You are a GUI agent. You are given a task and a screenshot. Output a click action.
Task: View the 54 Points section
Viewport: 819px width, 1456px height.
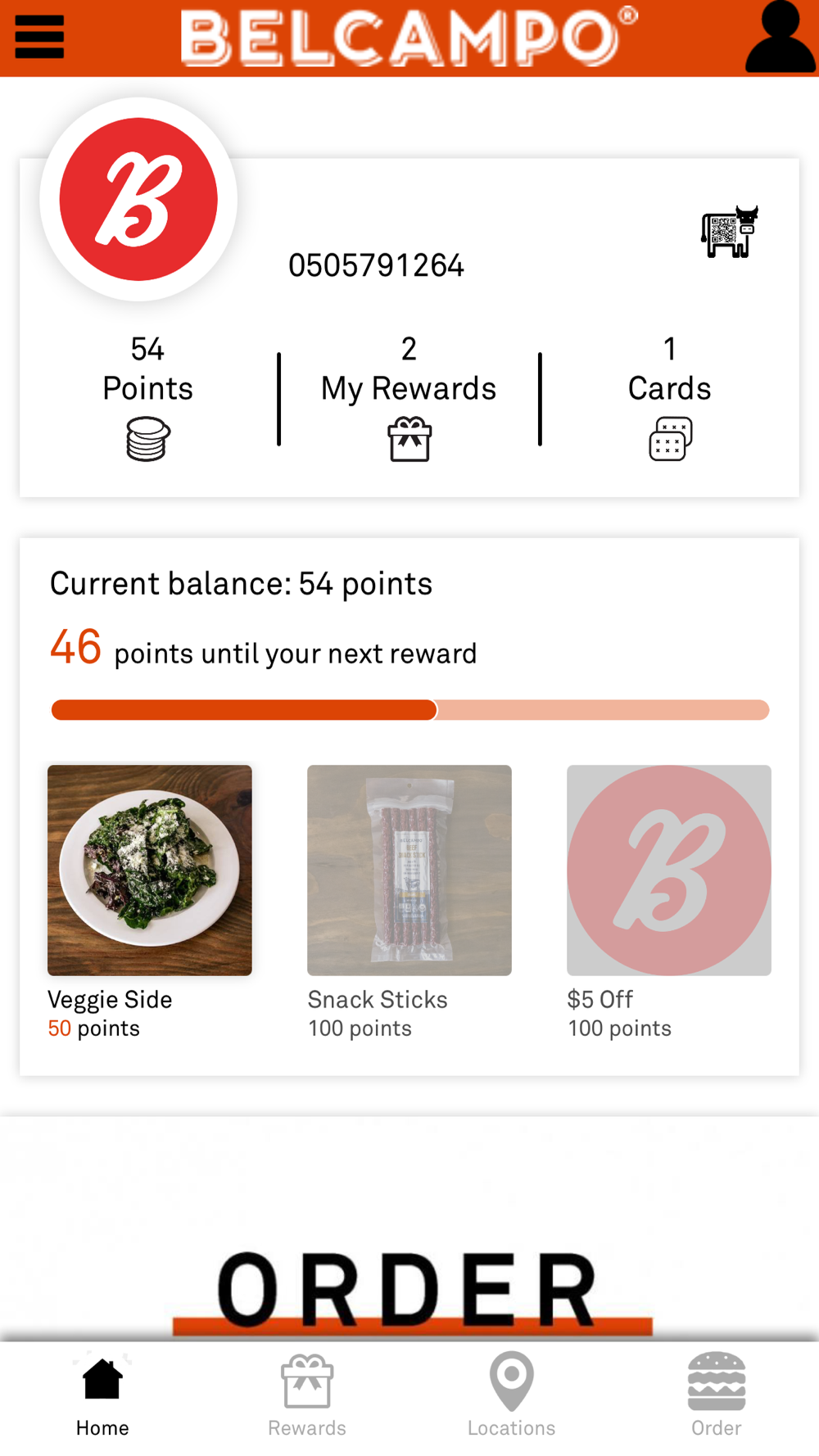(147, 397)
